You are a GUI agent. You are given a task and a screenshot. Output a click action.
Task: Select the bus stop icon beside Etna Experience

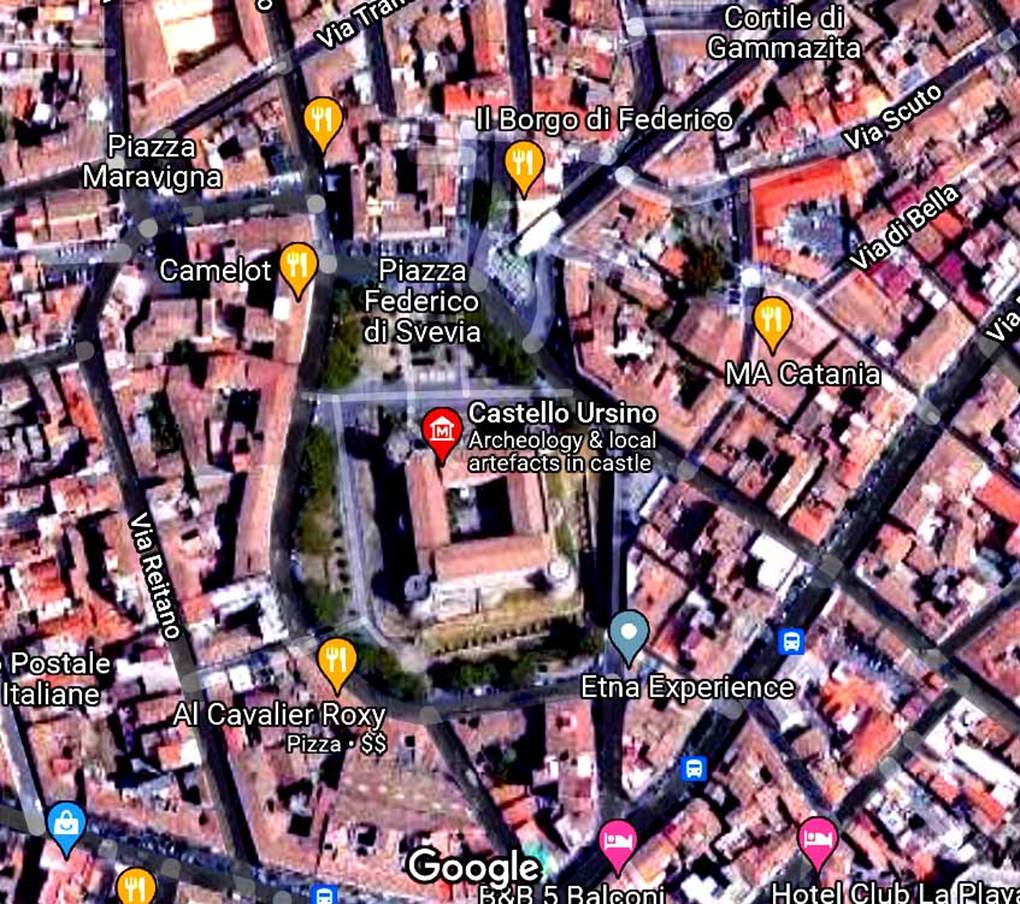click(791, 641)
